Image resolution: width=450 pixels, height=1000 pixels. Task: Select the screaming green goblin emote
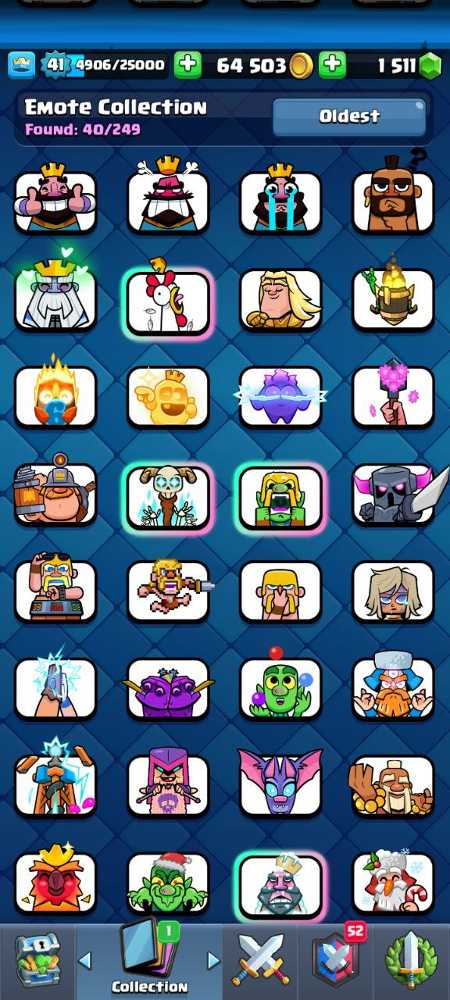(x=280, y=495)
